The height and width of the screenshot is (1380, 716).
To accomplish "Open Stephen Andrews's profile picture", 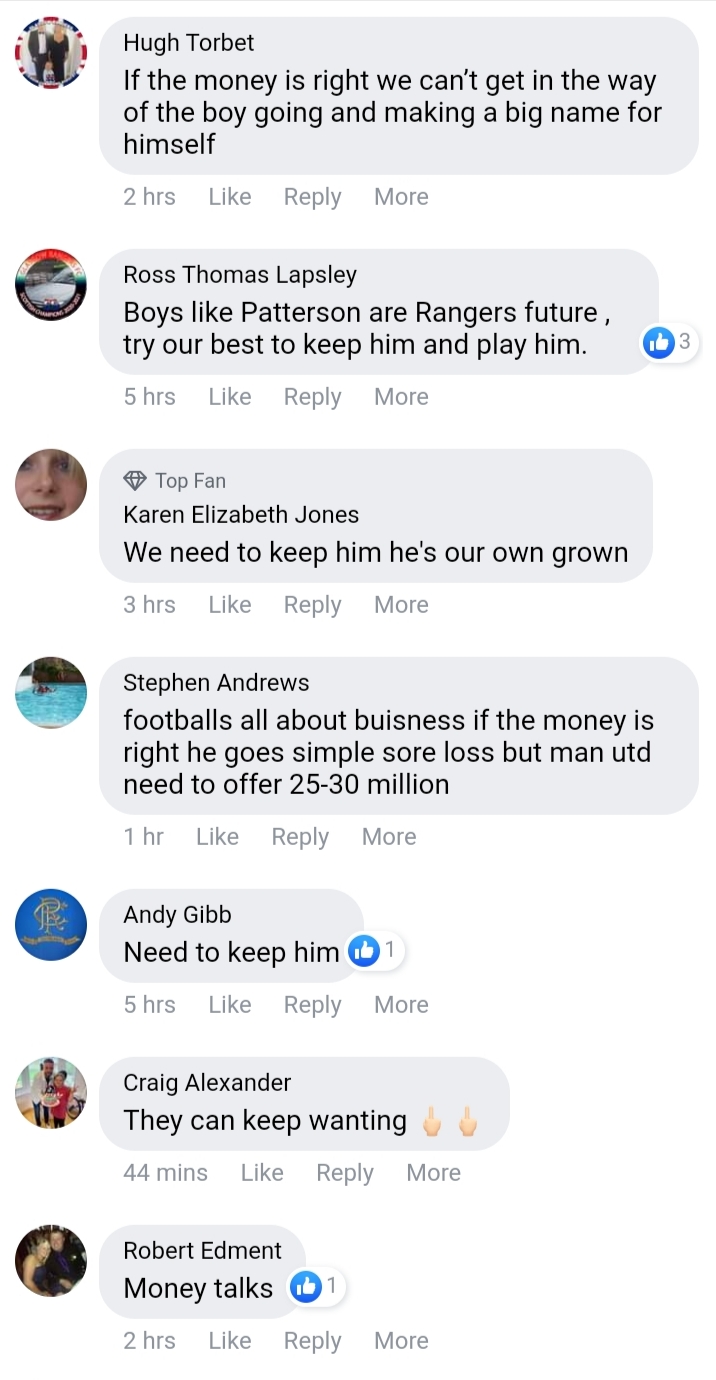I will [51, 693].
